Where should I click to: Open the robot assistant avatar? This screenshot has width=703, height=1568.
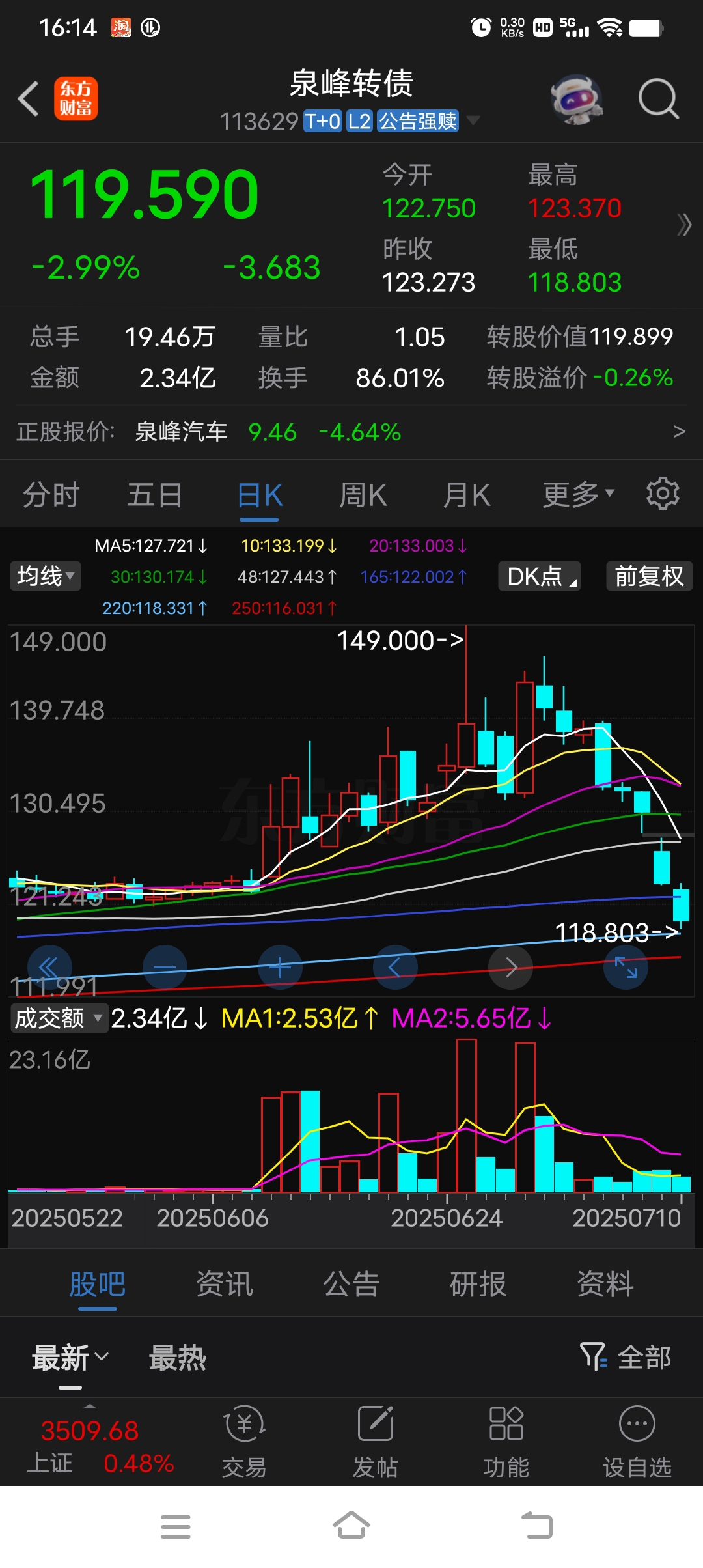[x=576, y=99]
